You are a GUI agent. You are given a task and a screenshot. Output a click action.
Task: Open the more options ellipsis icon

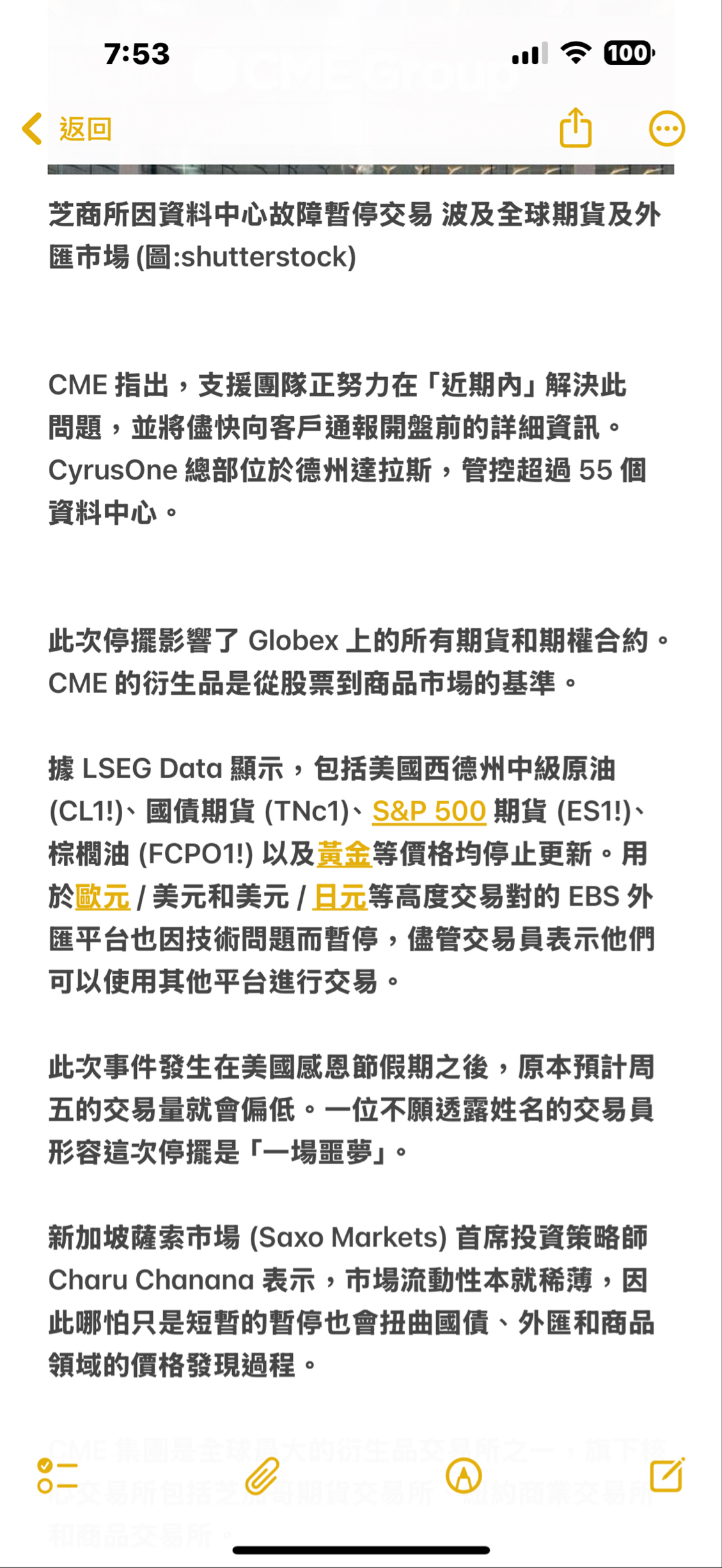(667, 129)
